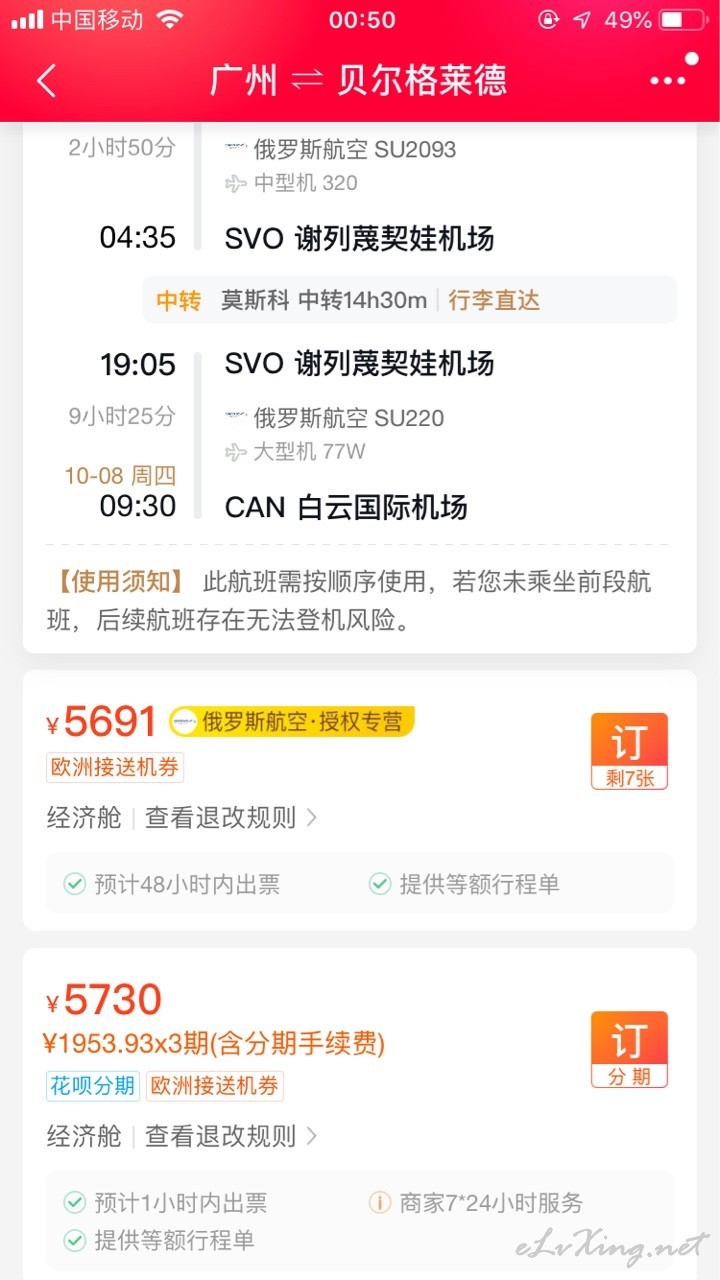View refund rules for the ¥5691 fare
The image size is (720, 1280).
231,818
